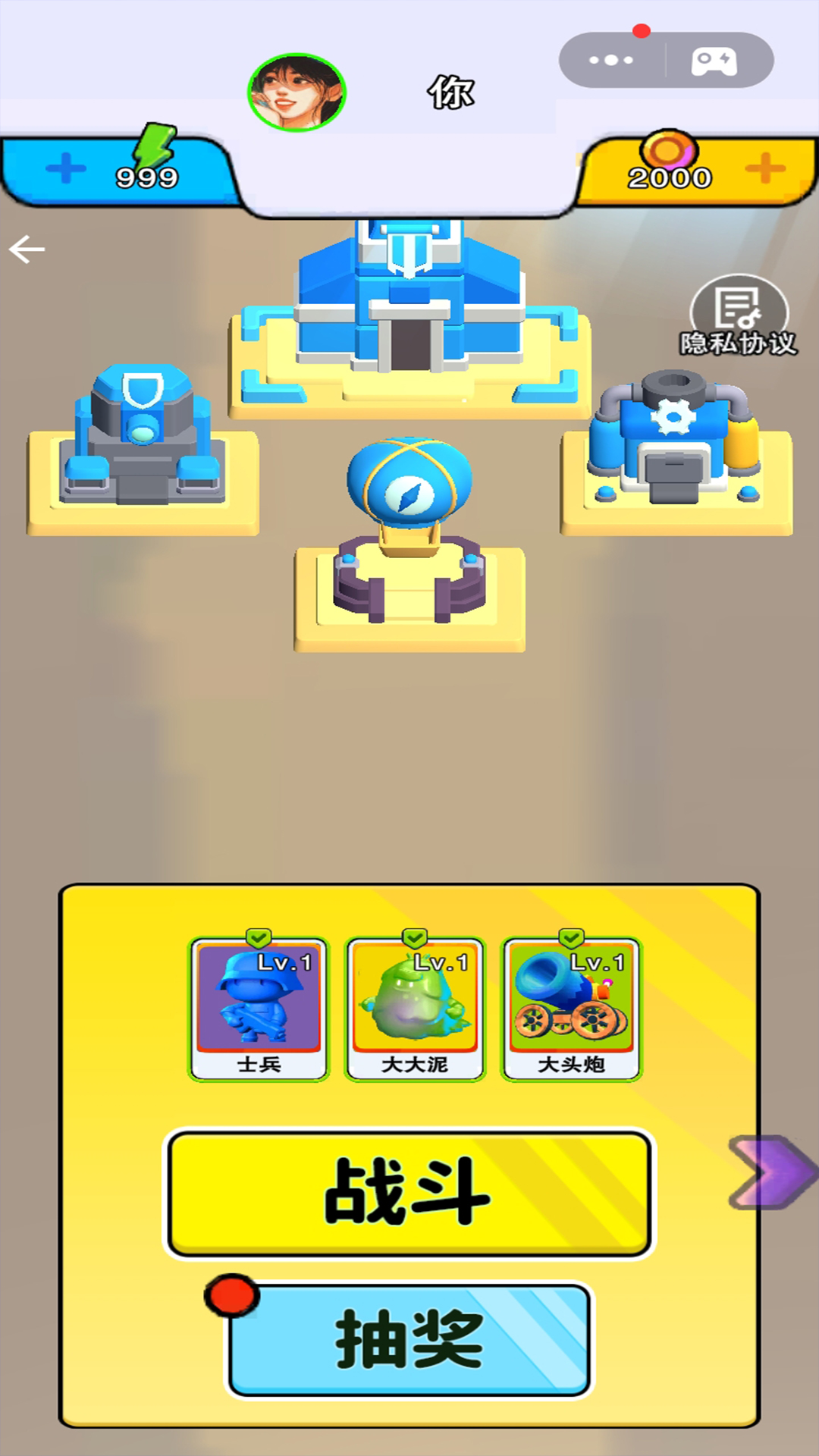Image resolution: width=819 pixels, height=1456 pixels.
Task: Open the 抽奖 lottery draw
Action: 409,1339
